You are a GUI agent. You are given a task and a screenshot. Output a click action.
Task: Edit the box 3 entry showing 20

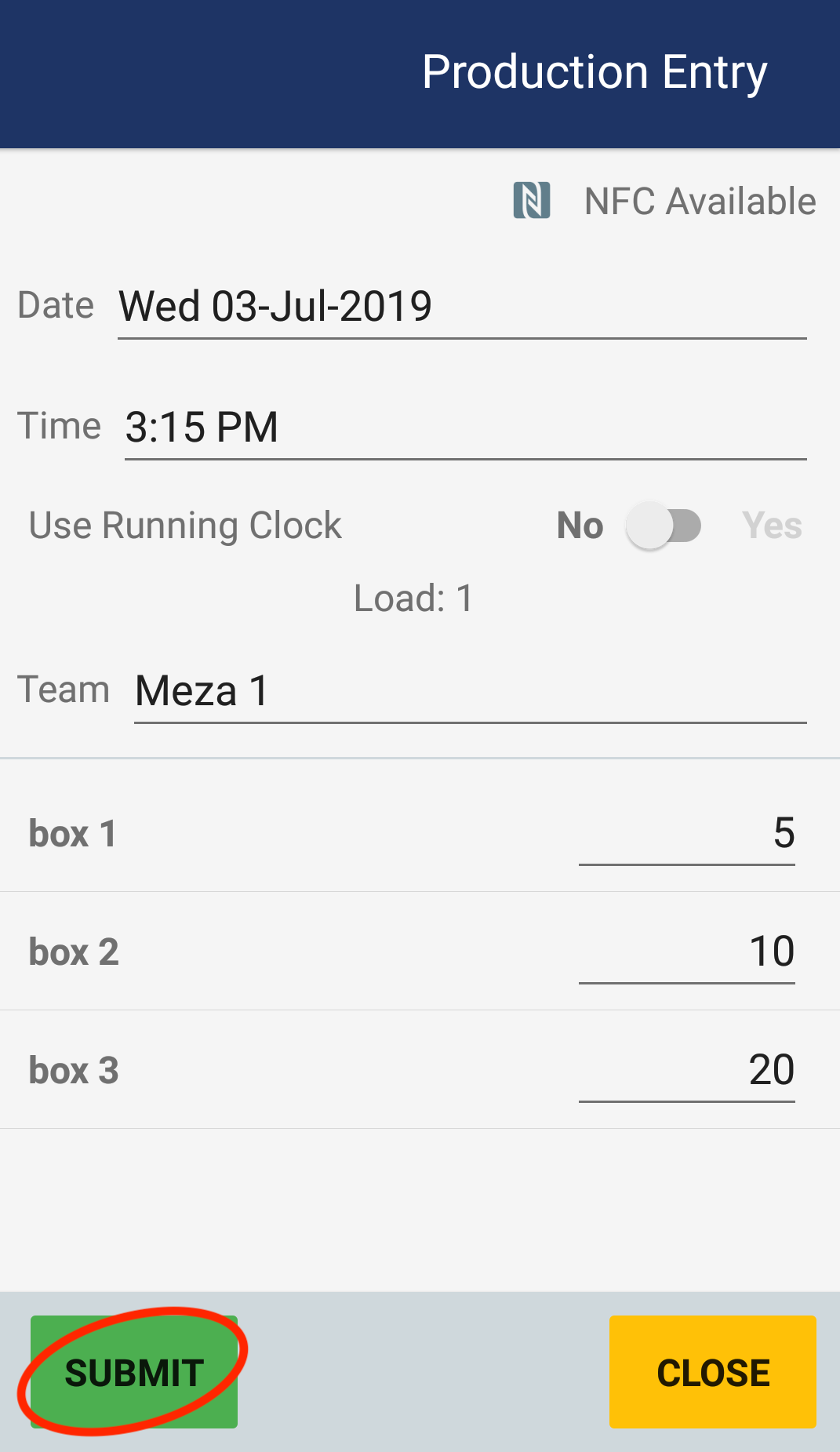pyautogui.click(x=688, y=1069)
